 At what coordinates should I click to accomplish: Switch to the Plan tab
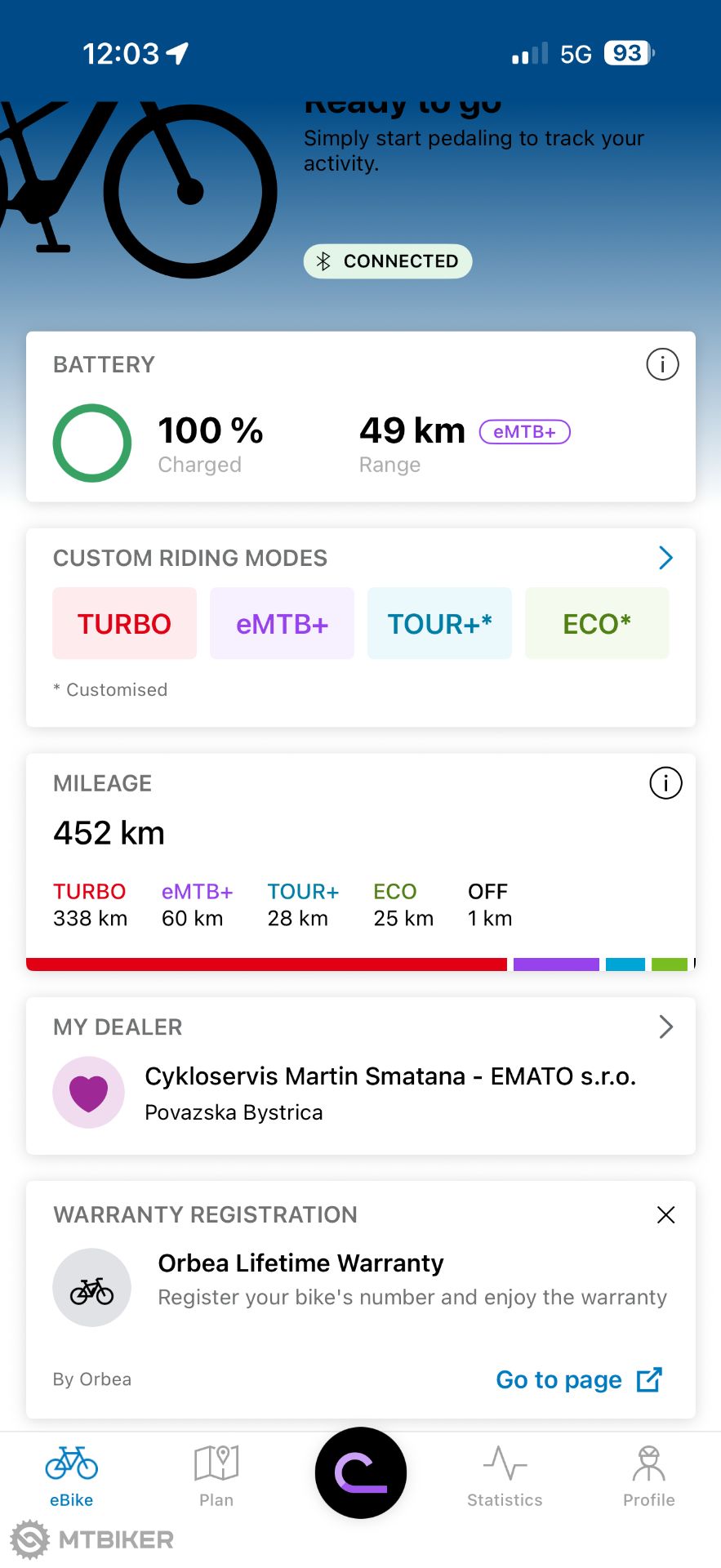tap(216, 1475)
